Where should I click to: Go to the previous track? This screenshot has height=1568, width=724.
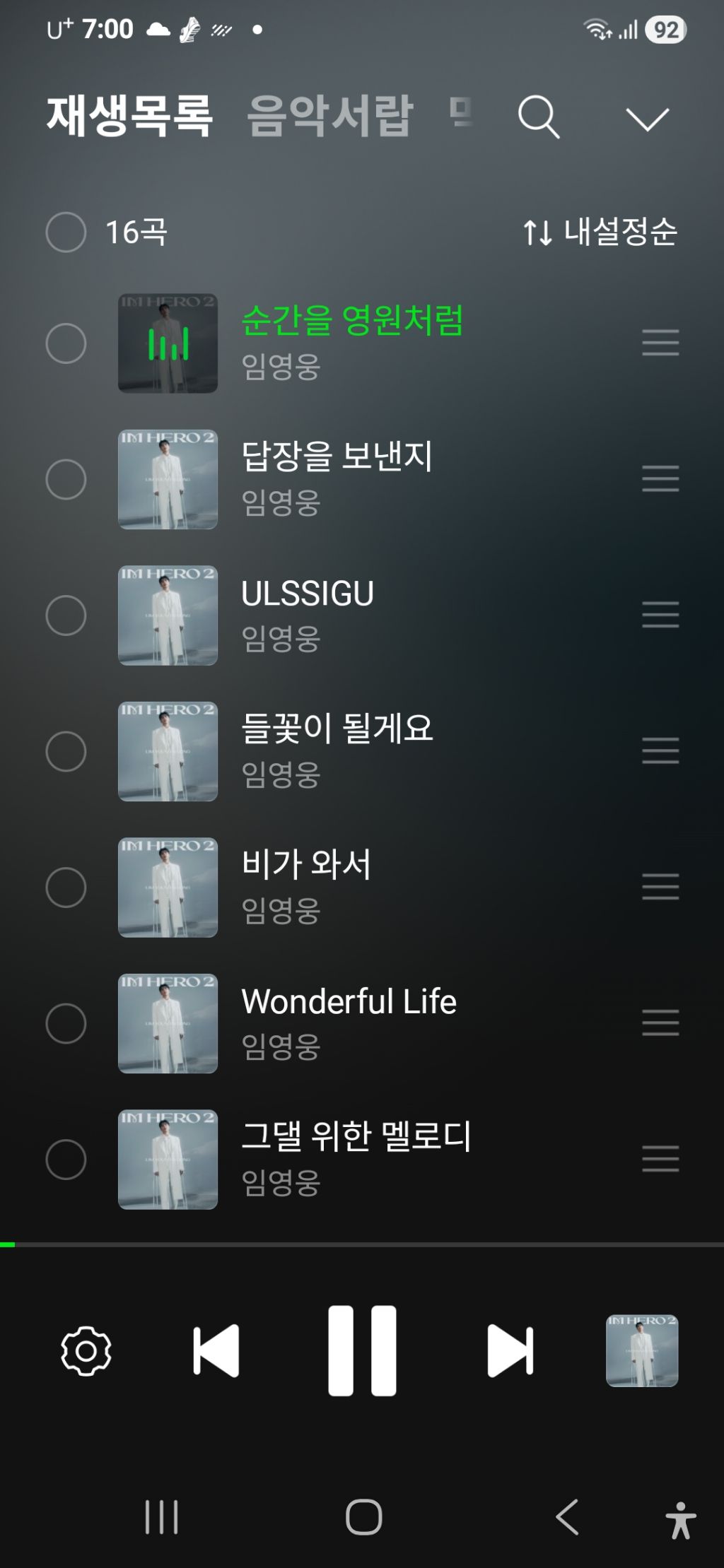216,1350
